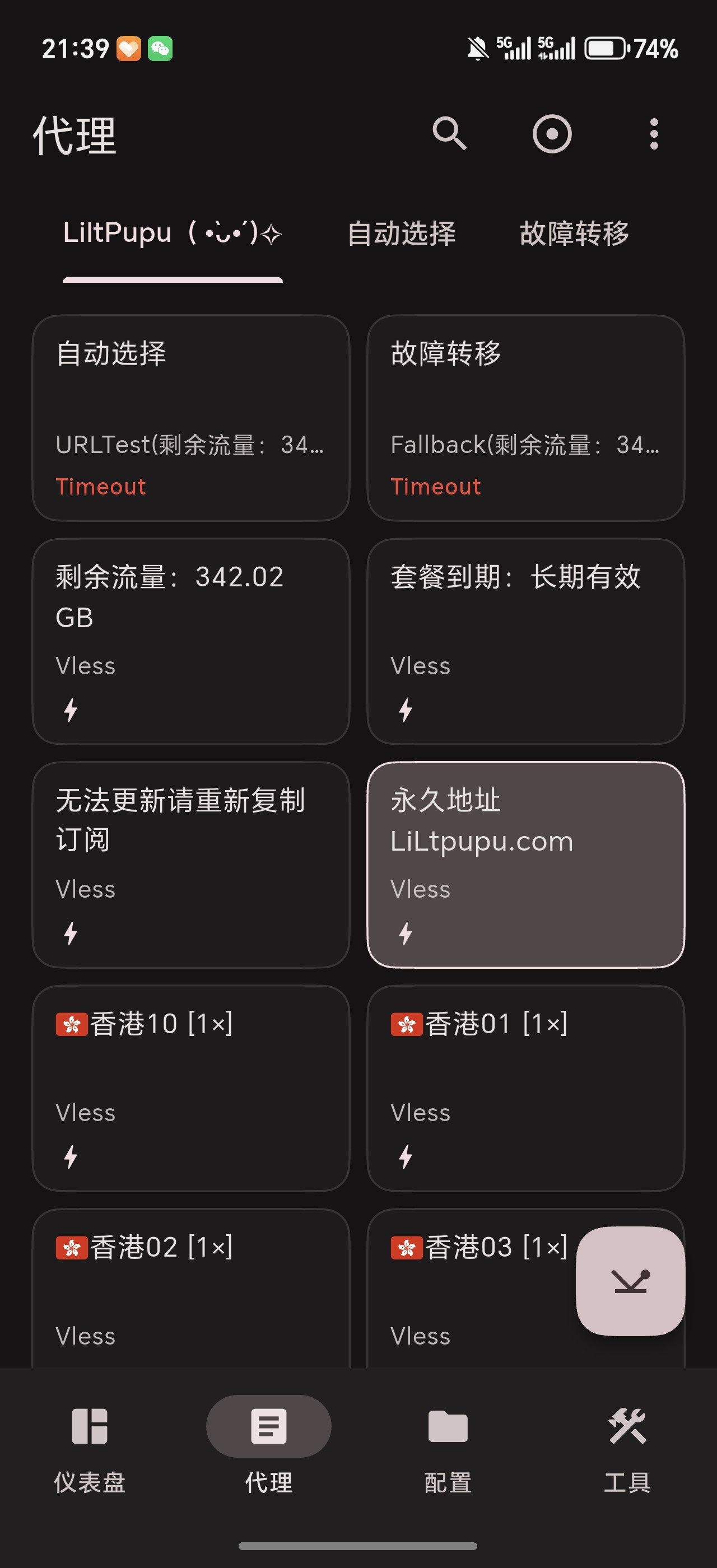Switch to the 故障转移 top tab
The height and width of the screenshot is (1568, 717).
574,234
